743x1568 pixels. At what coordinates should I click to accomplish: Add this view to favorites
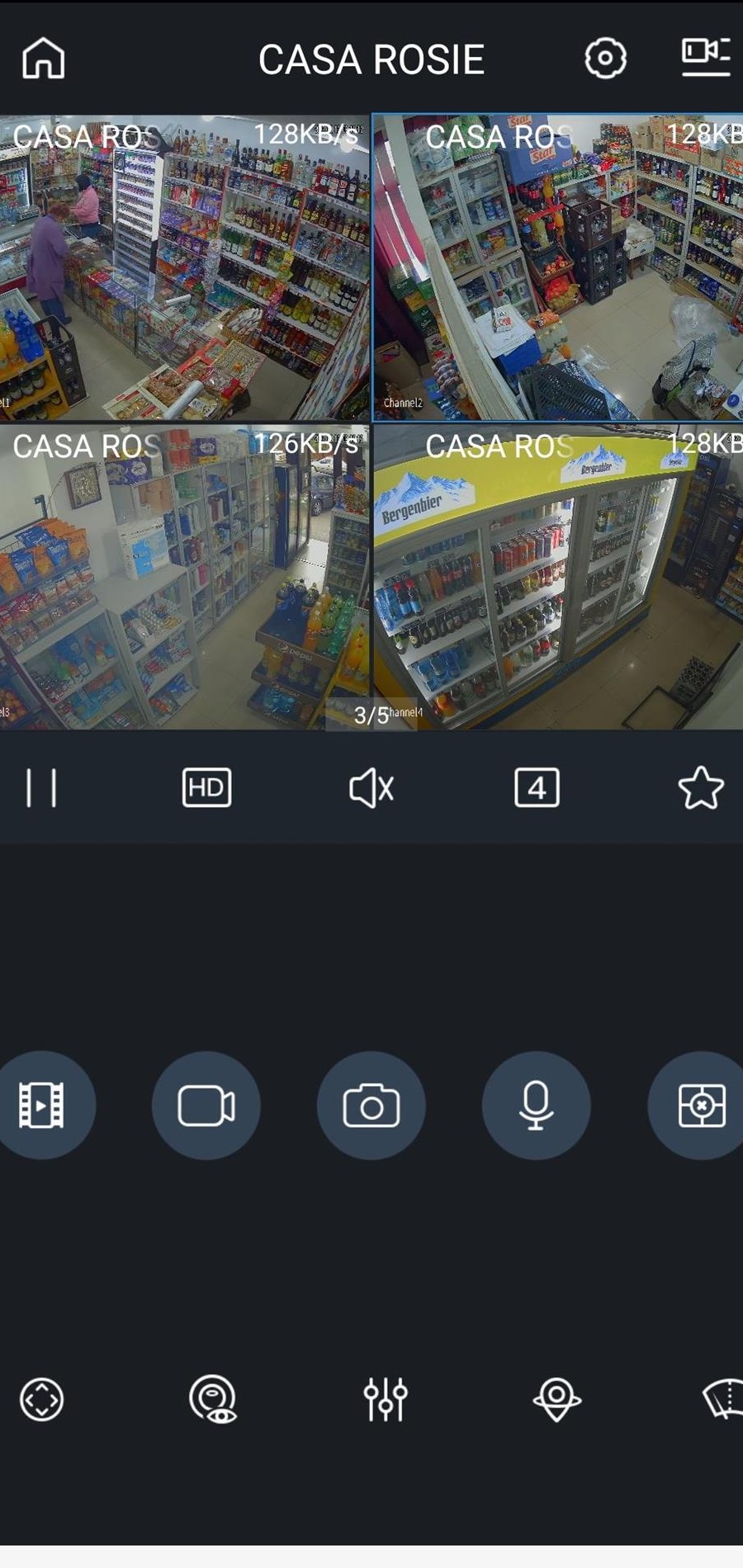pos(701,788)
